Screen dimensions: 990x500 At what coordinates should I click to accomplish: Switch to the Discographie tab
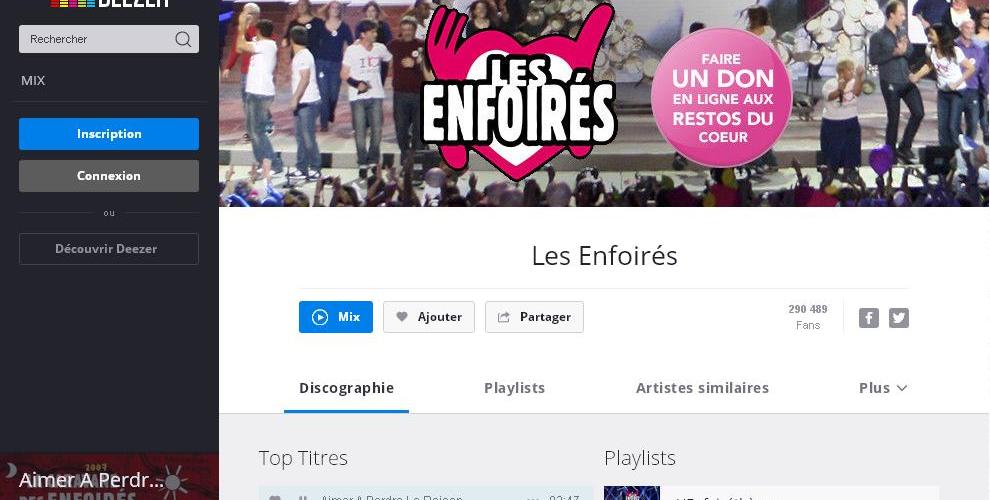point(346,388)
